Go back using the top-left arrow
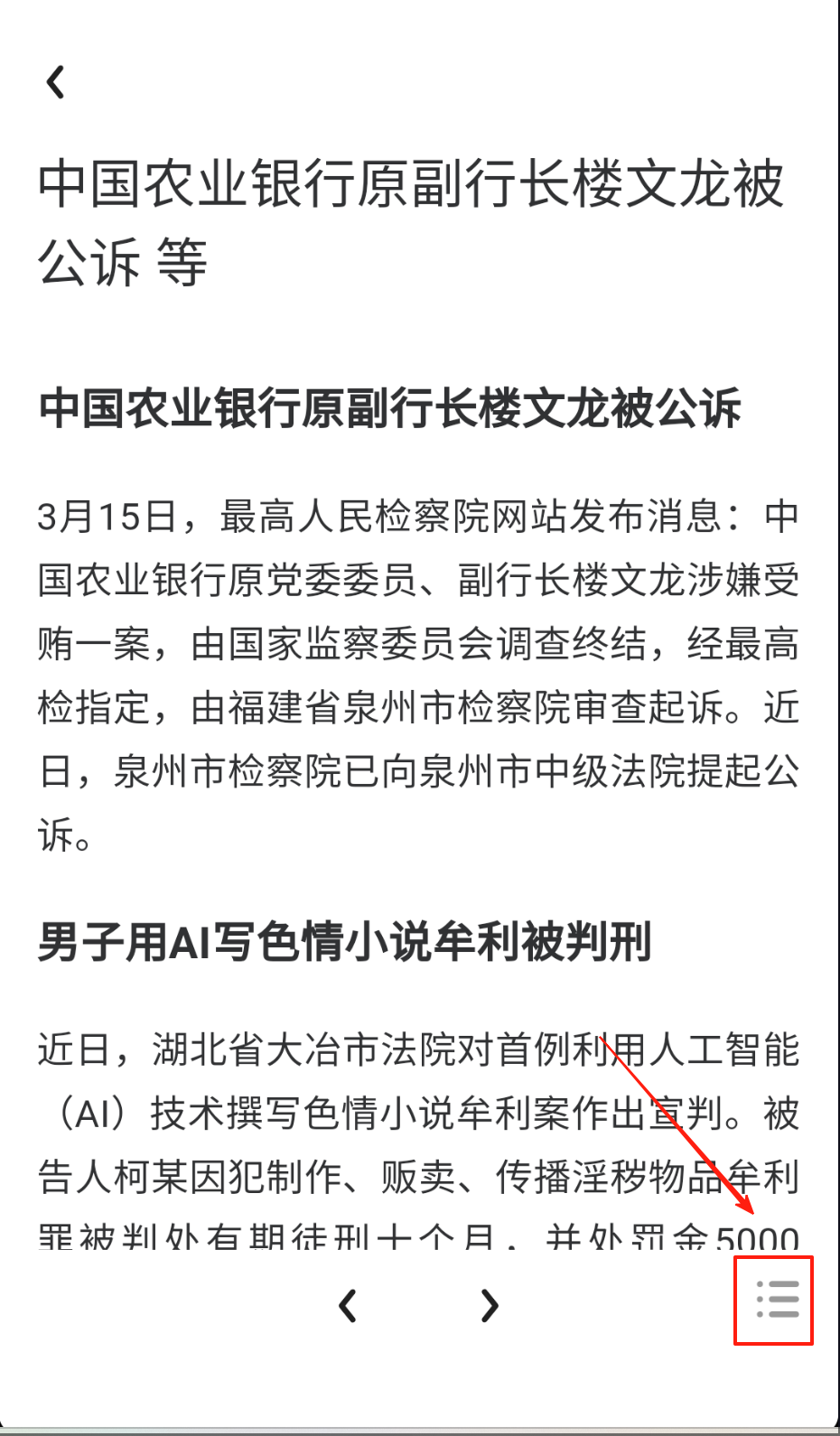This screenshot has width=840, height=1436. click(x=55, y=82)
